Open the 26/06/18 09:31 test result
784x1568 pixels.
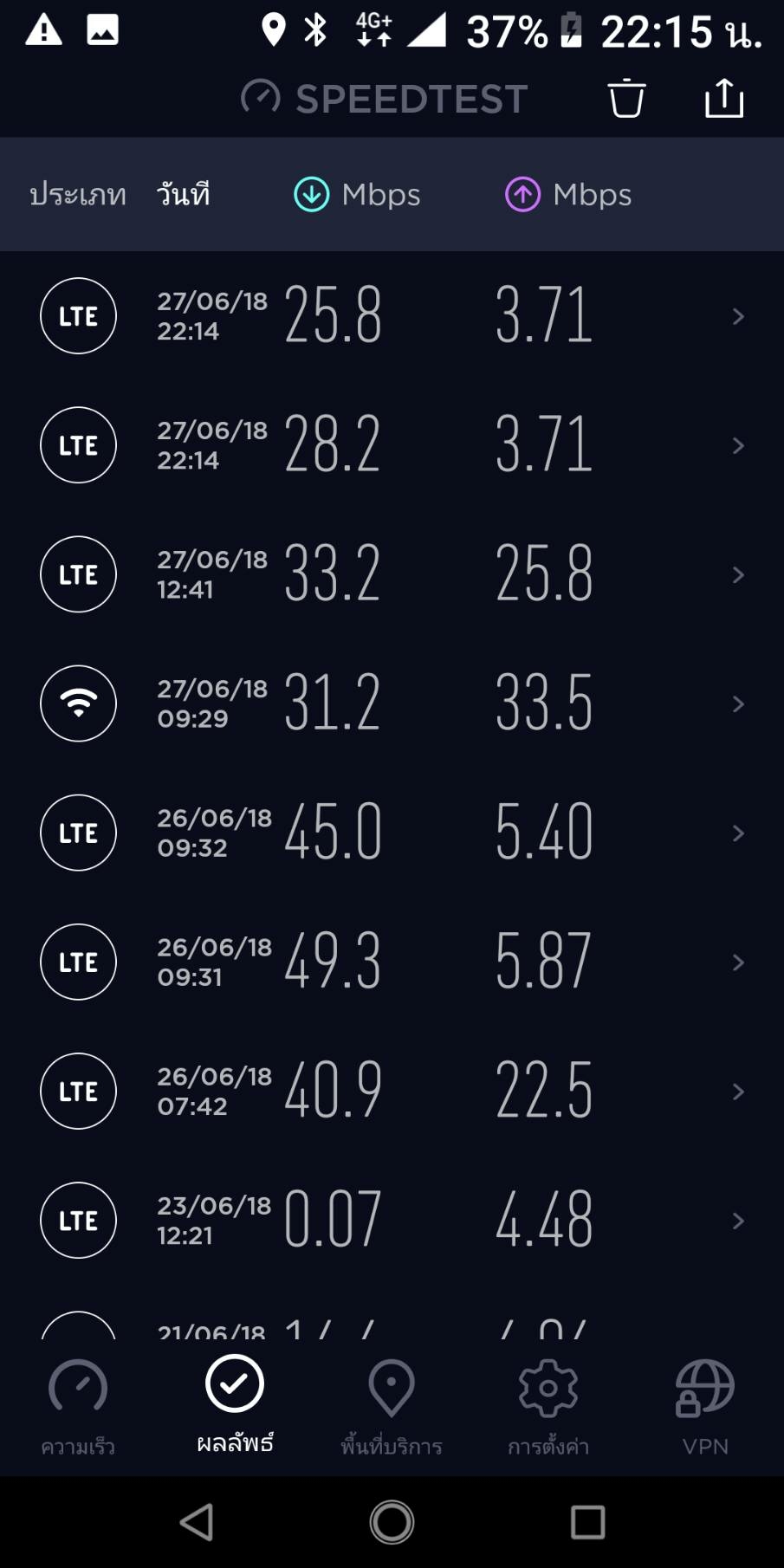392,962
